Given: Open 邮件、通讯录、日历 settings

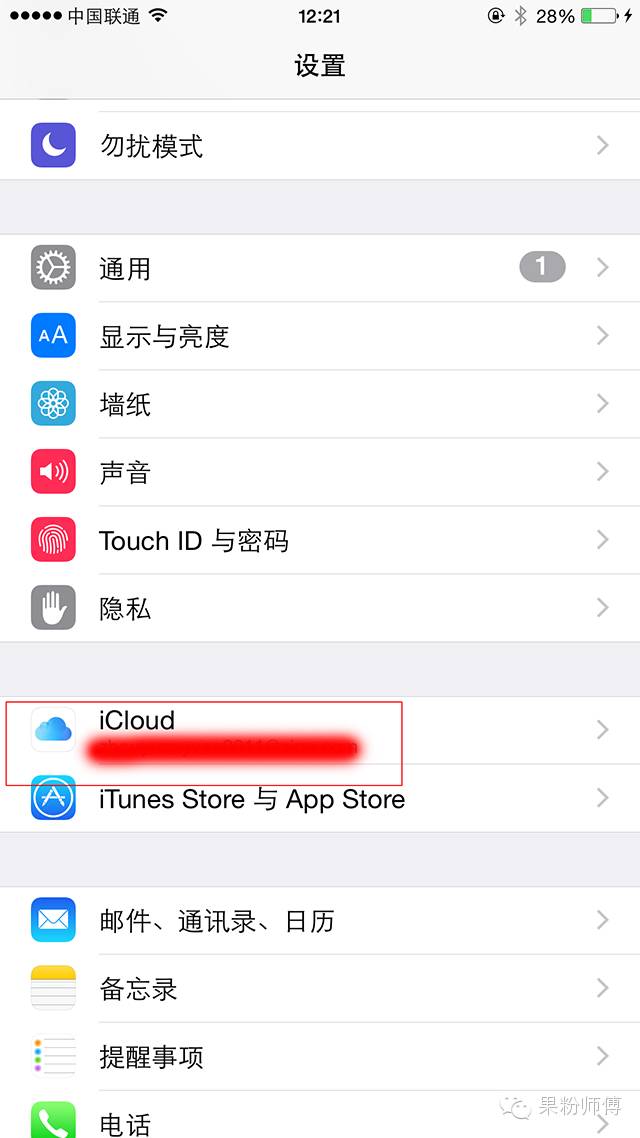Looking at the screenshot, I should 320,920.
